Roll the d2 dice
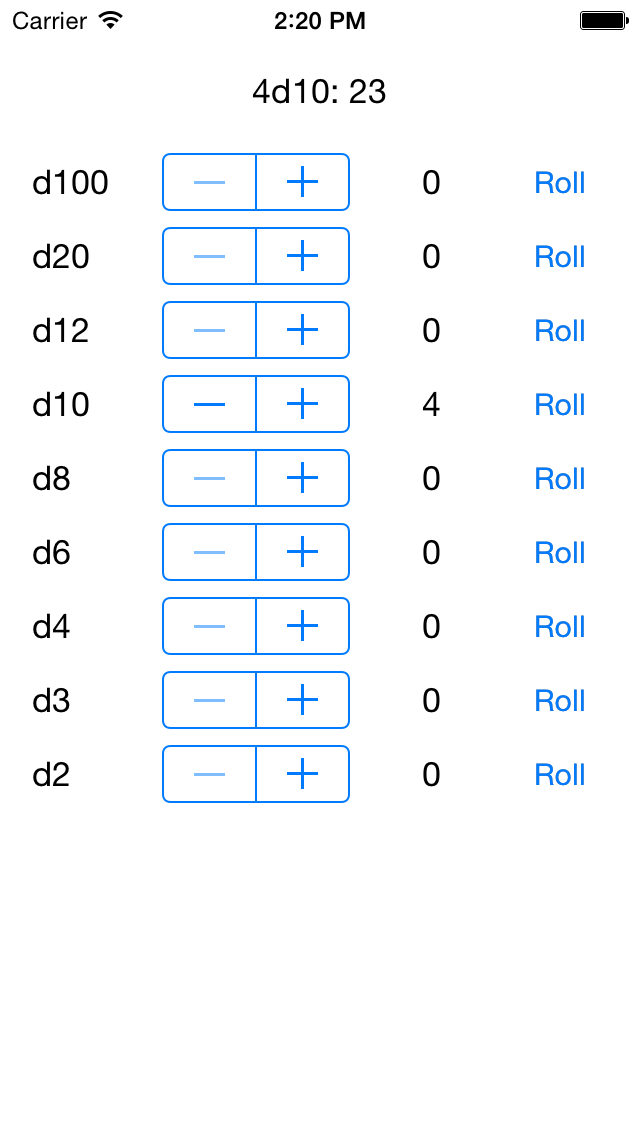Image resolution: width=640 pixels, height=1136 pixels. click(560, 774)
